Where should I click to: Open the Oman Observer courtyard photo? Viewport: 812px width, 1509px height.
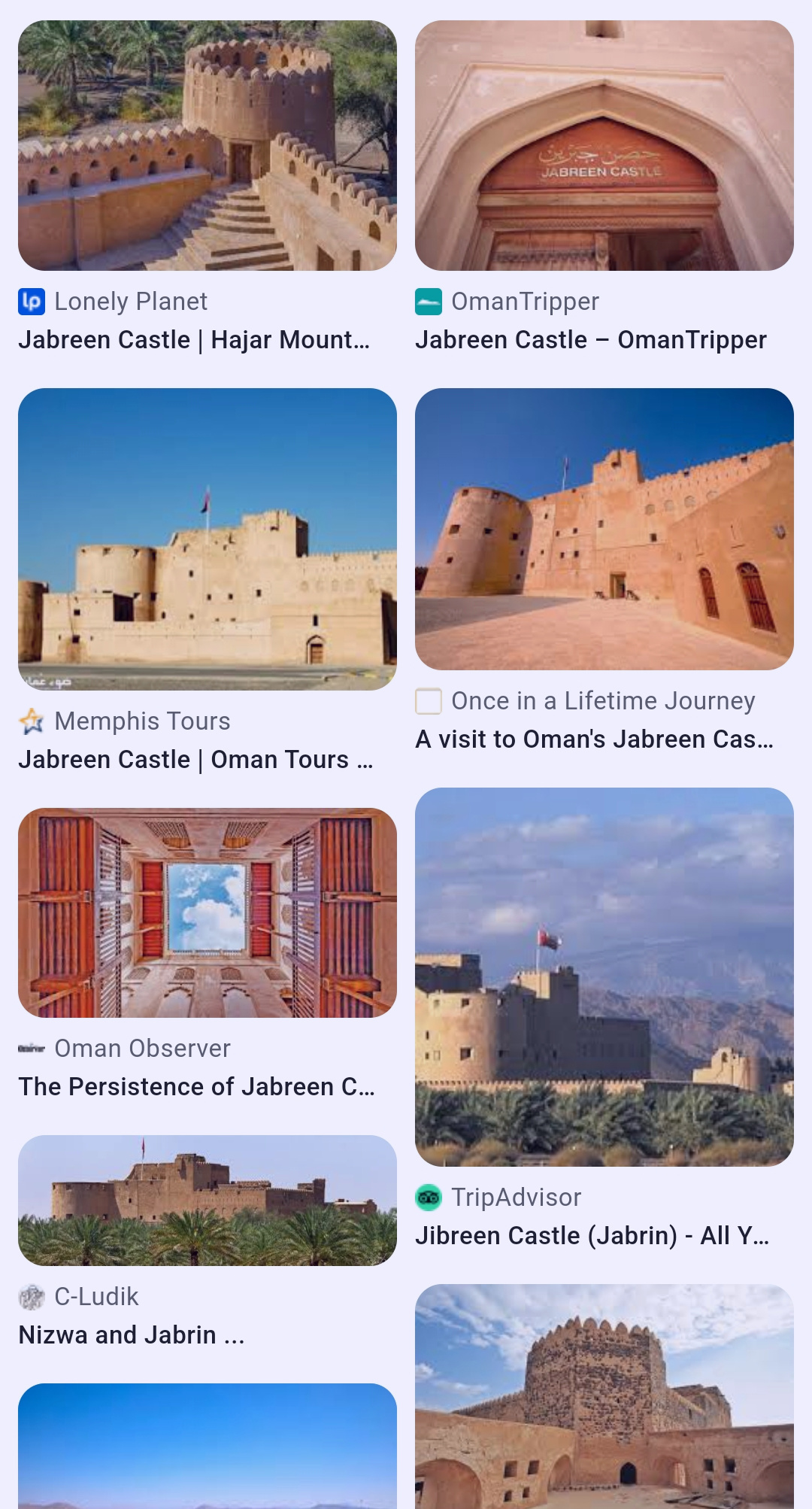tap(208, 912)
